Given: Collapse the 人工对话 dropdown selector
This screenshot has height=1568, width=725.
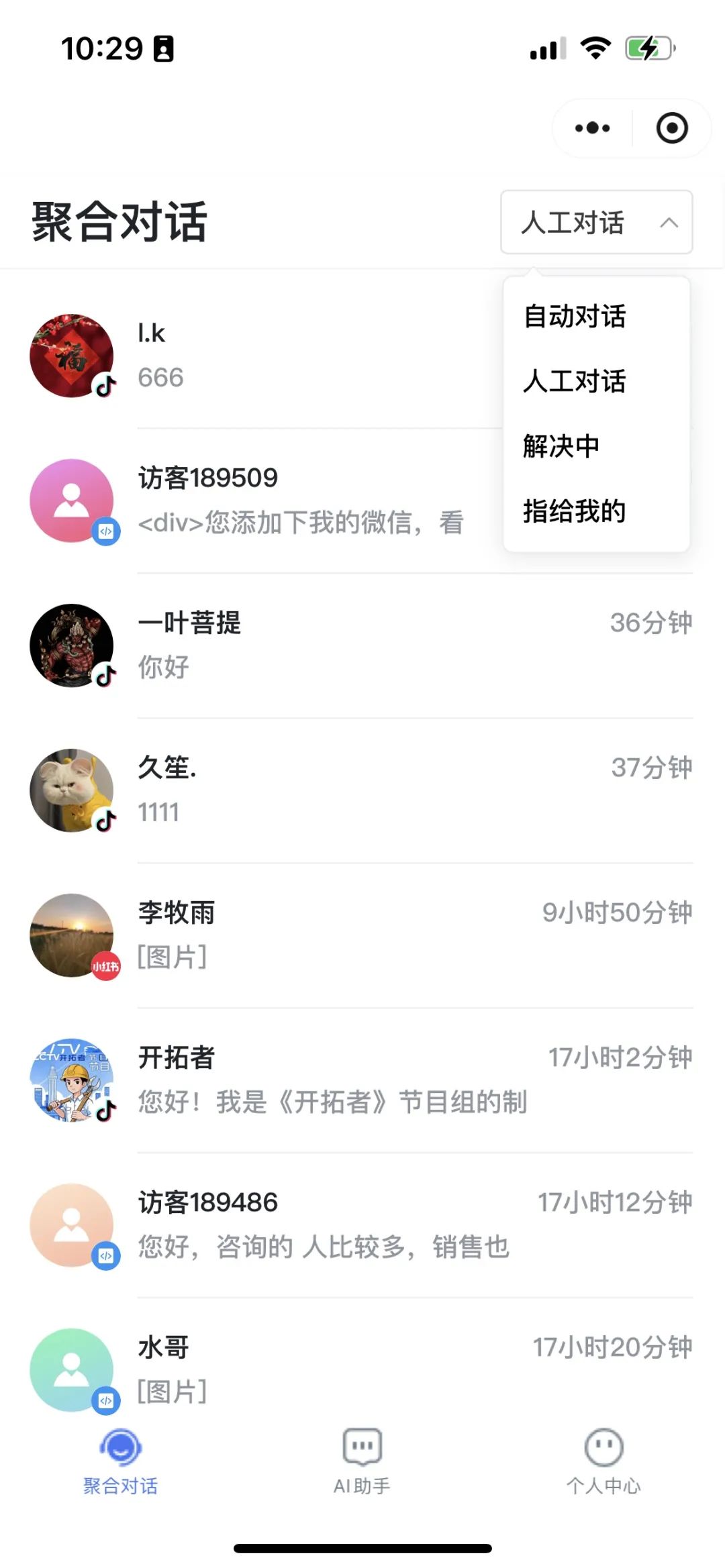Looking at the screenshot, I should [596, 222].
